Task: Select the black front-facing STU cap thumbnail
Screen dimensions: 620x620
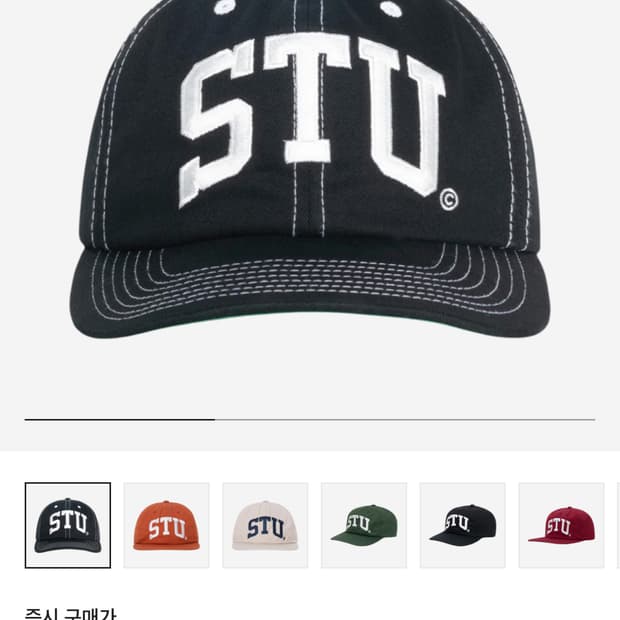Action: click(x=68, y=525)
